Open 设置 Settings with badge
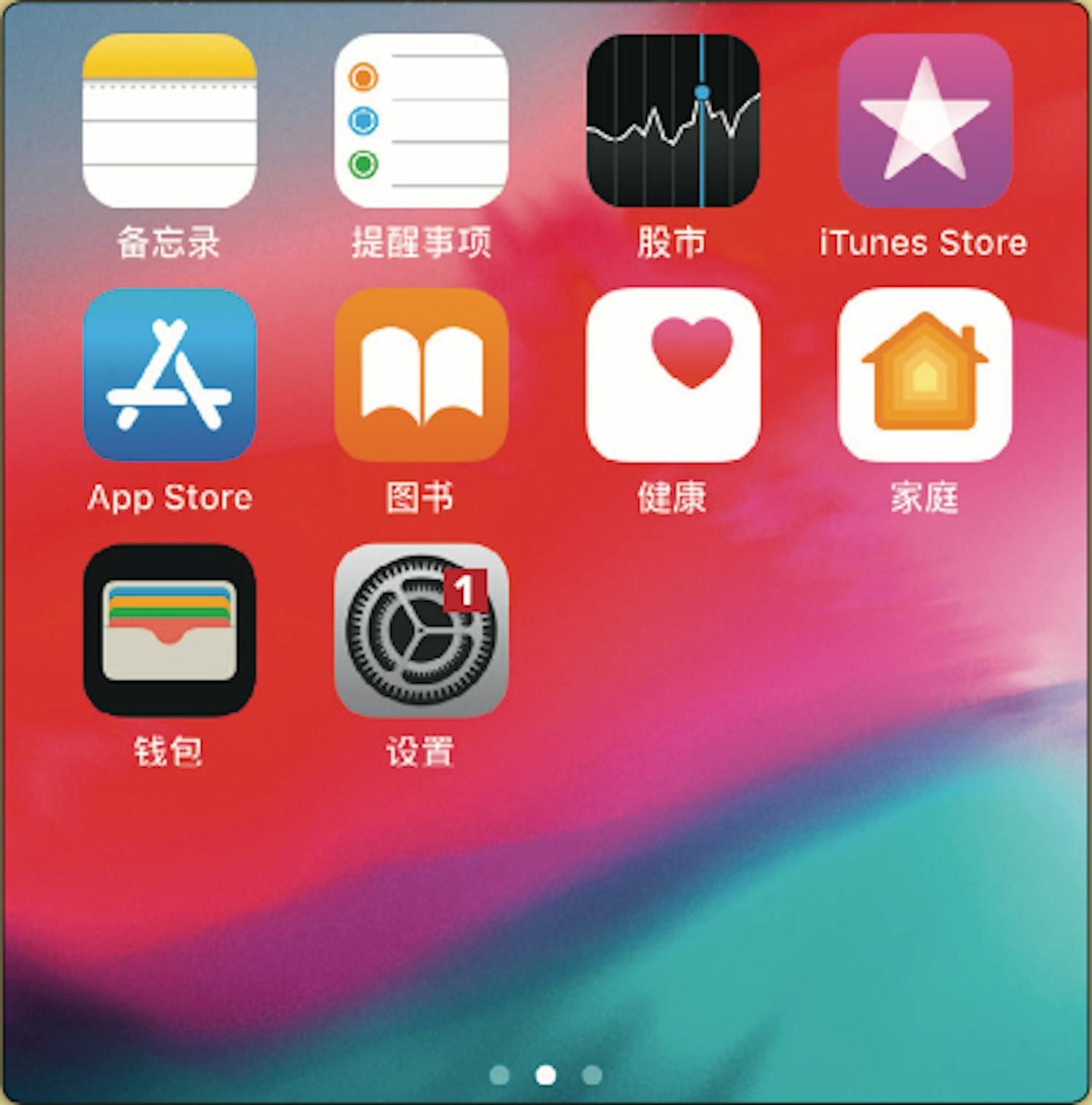 point(421,630)
